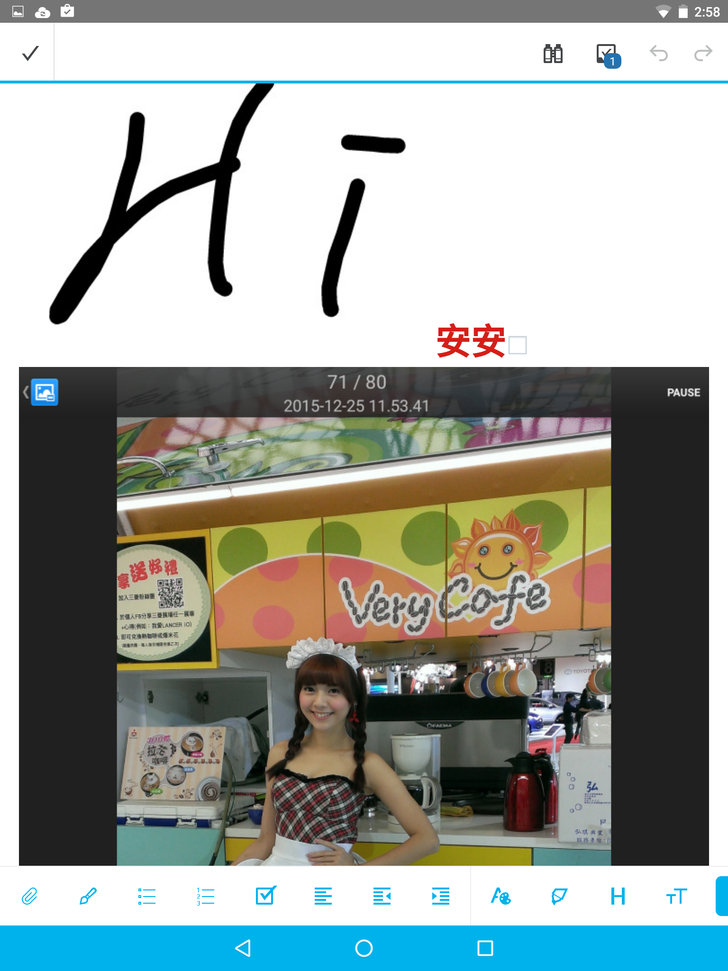Undo the last edit

point(658,54)
